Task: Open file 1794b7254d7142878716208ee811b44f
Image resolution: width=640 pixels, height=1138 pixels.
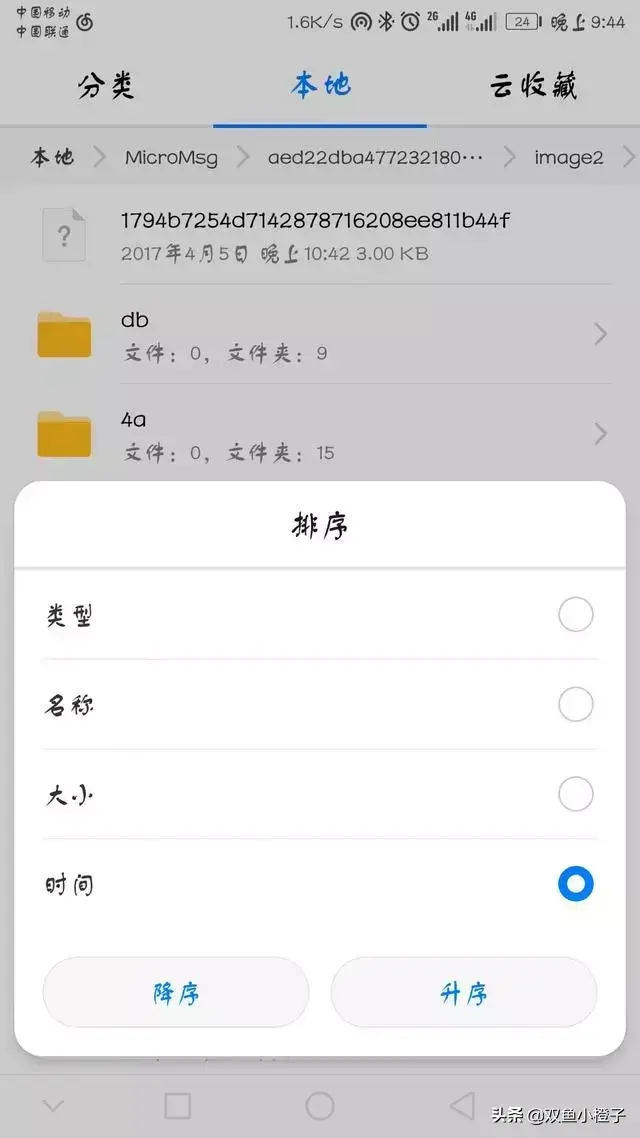Action: (x=320, y=234)
